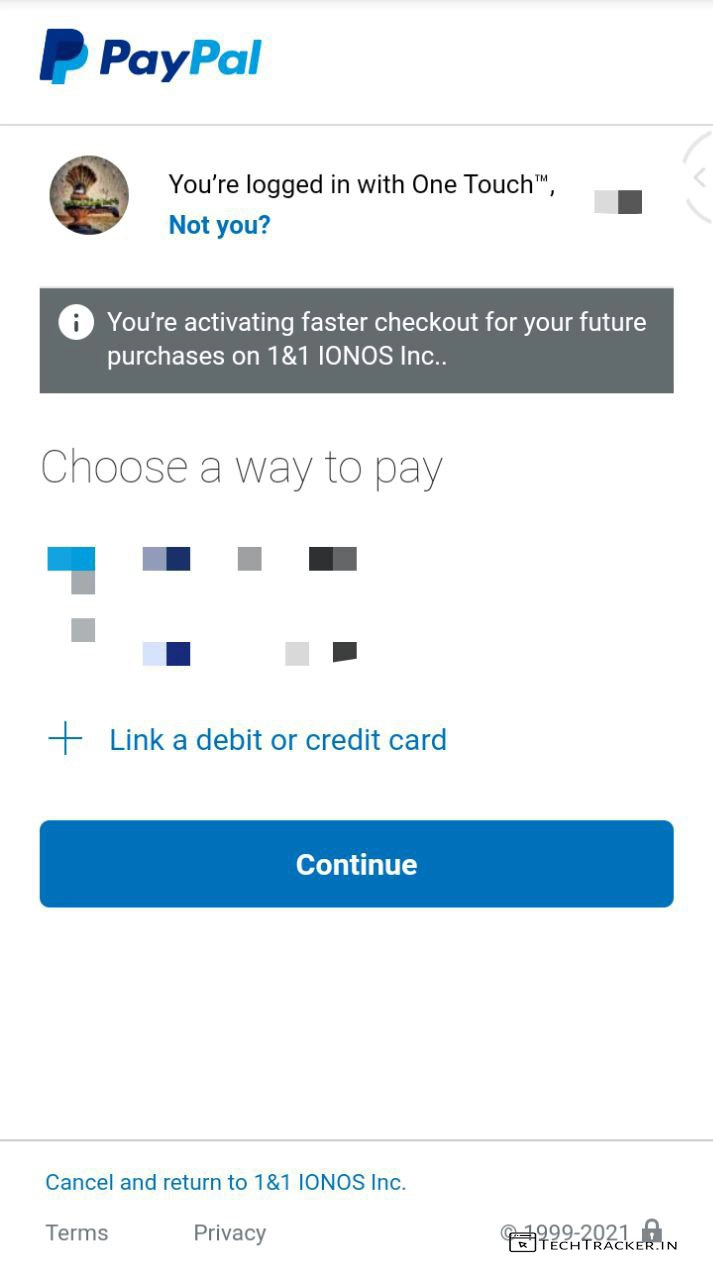Tap the 'Not you?' link
This screenshot has width=713, height=1280.
tap(219, 225)
